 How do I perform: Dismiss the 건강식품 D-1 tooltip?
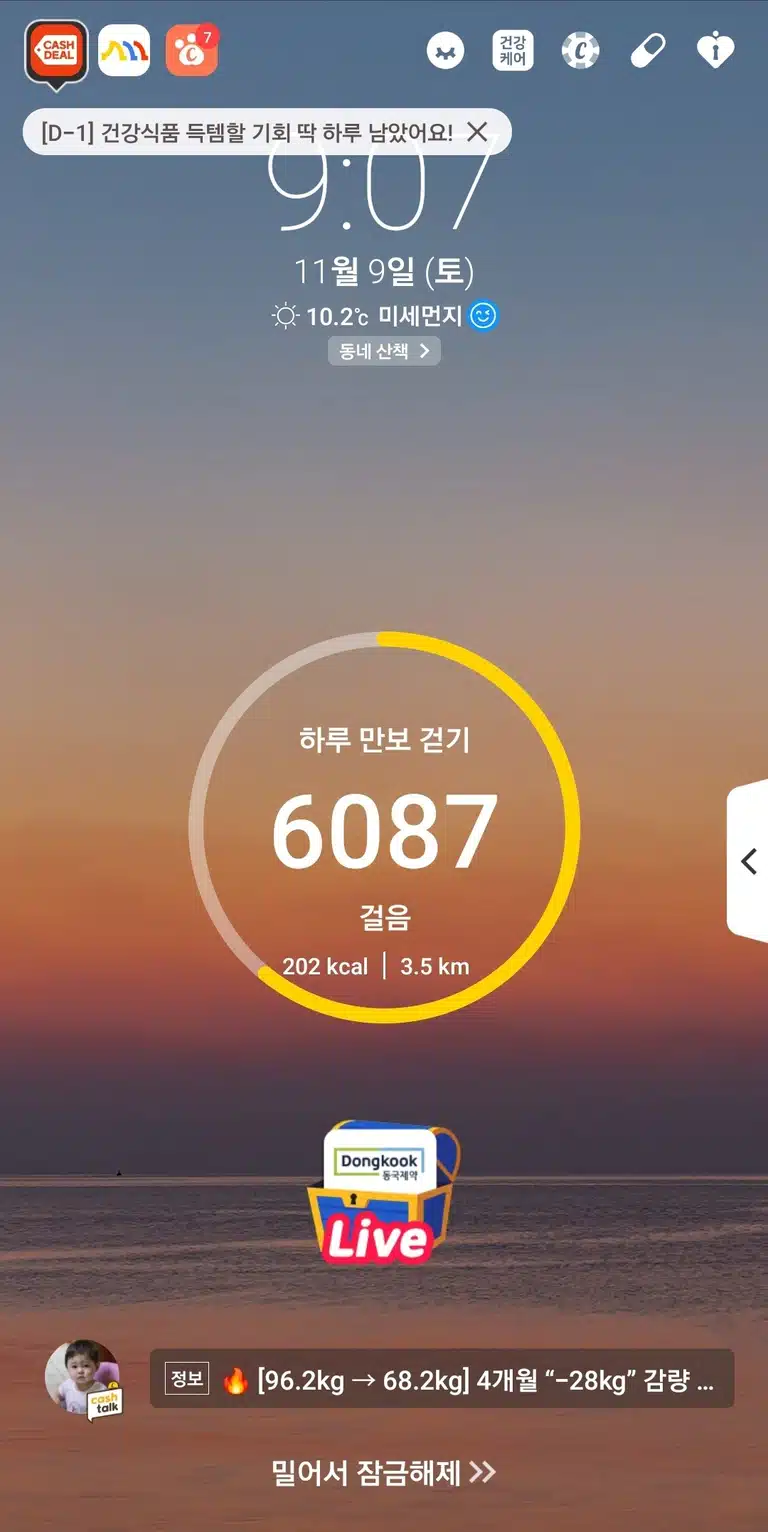tap(478, 132)
